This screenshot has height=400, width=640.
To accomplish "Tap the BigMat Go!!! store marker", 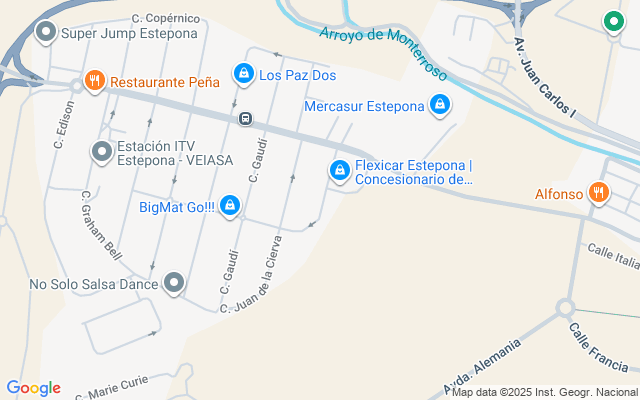I will pos(230,207).
